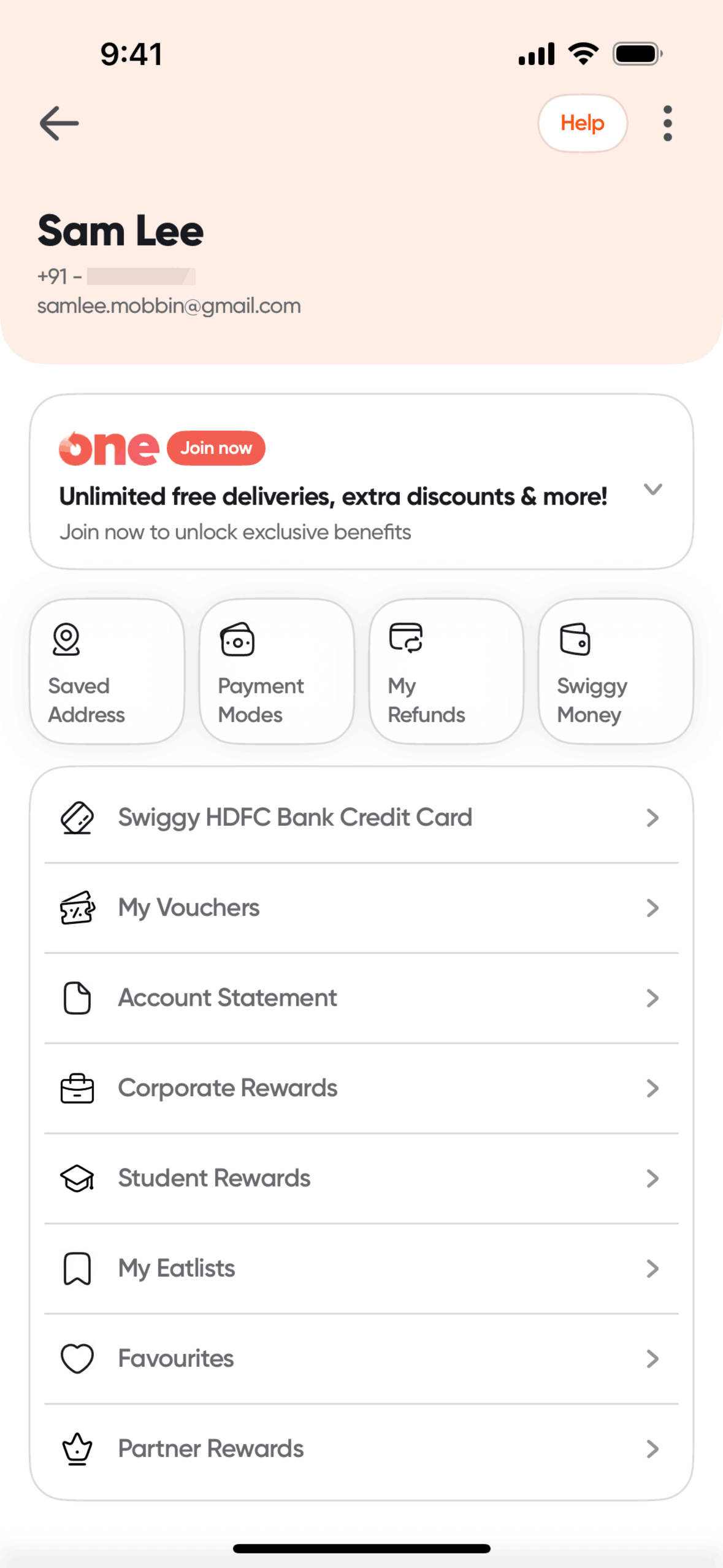The width and height of the screenshot is (723, 1568).
Task: Open the three-dot overflow menu
Action: pyautogui.click(x=667, y=123)
